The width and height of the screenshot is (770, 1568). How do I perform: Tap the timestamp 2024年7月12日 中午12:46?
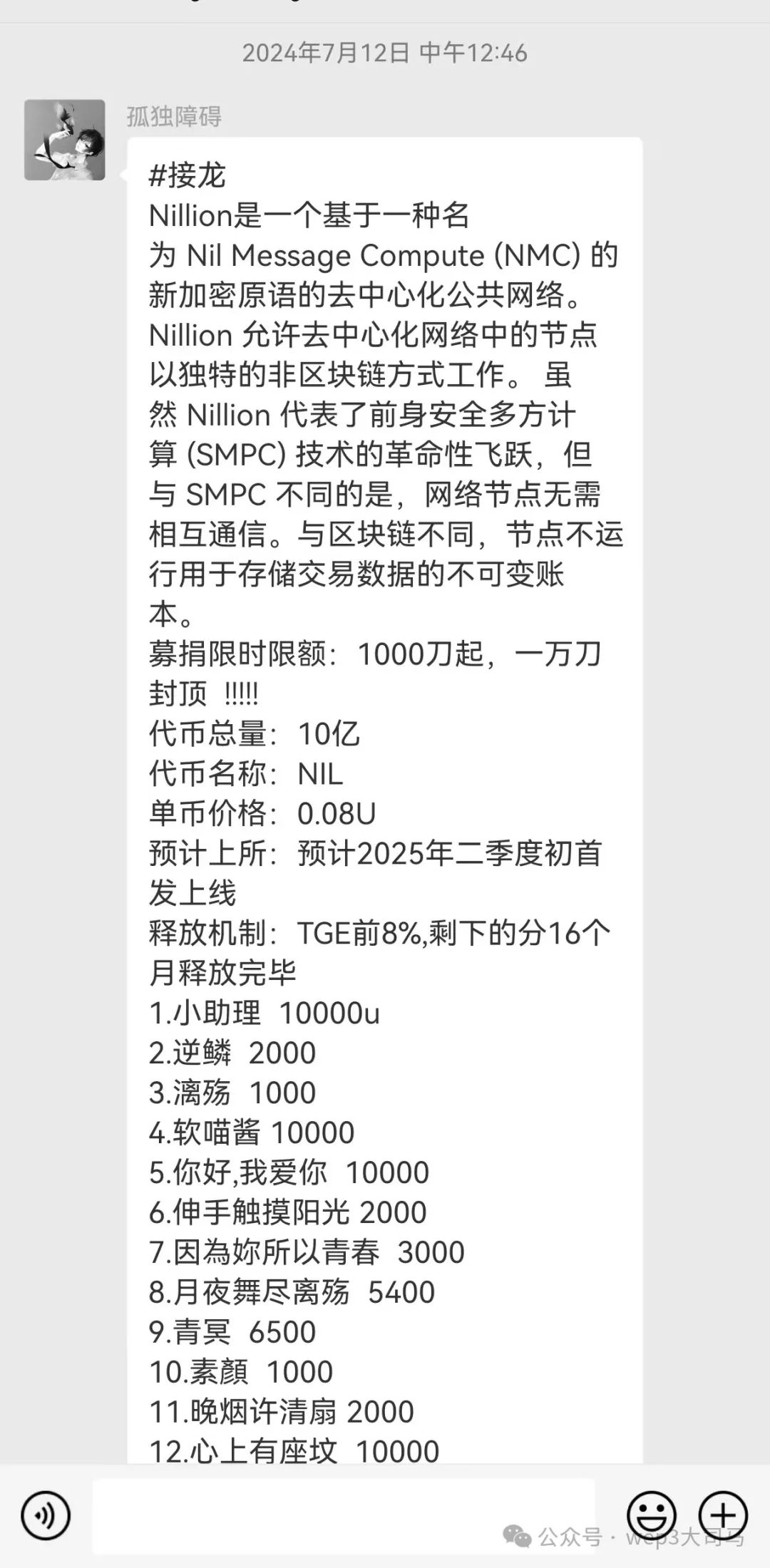coord(385,52)
